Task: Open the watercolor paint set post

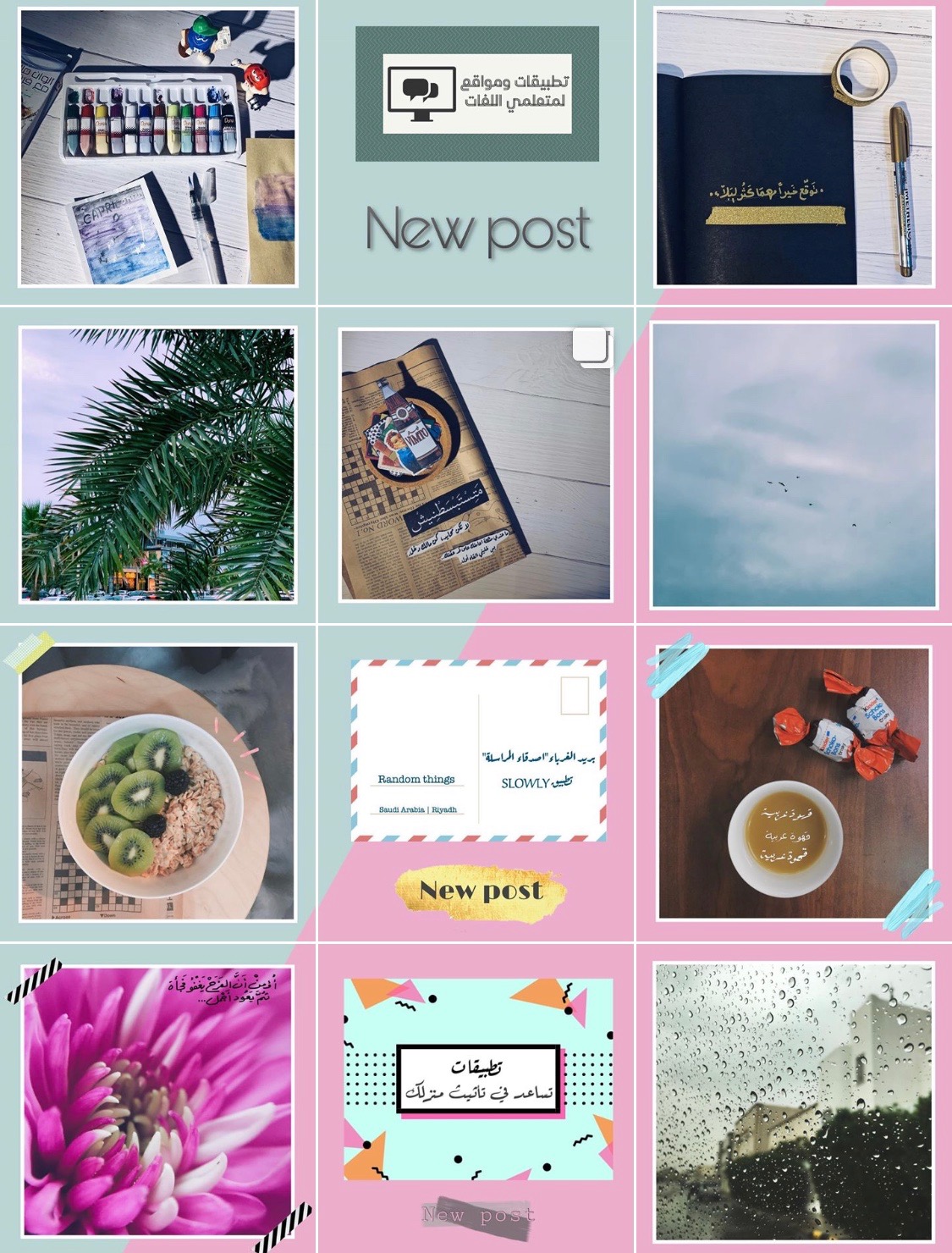Action: pos(158,148)
